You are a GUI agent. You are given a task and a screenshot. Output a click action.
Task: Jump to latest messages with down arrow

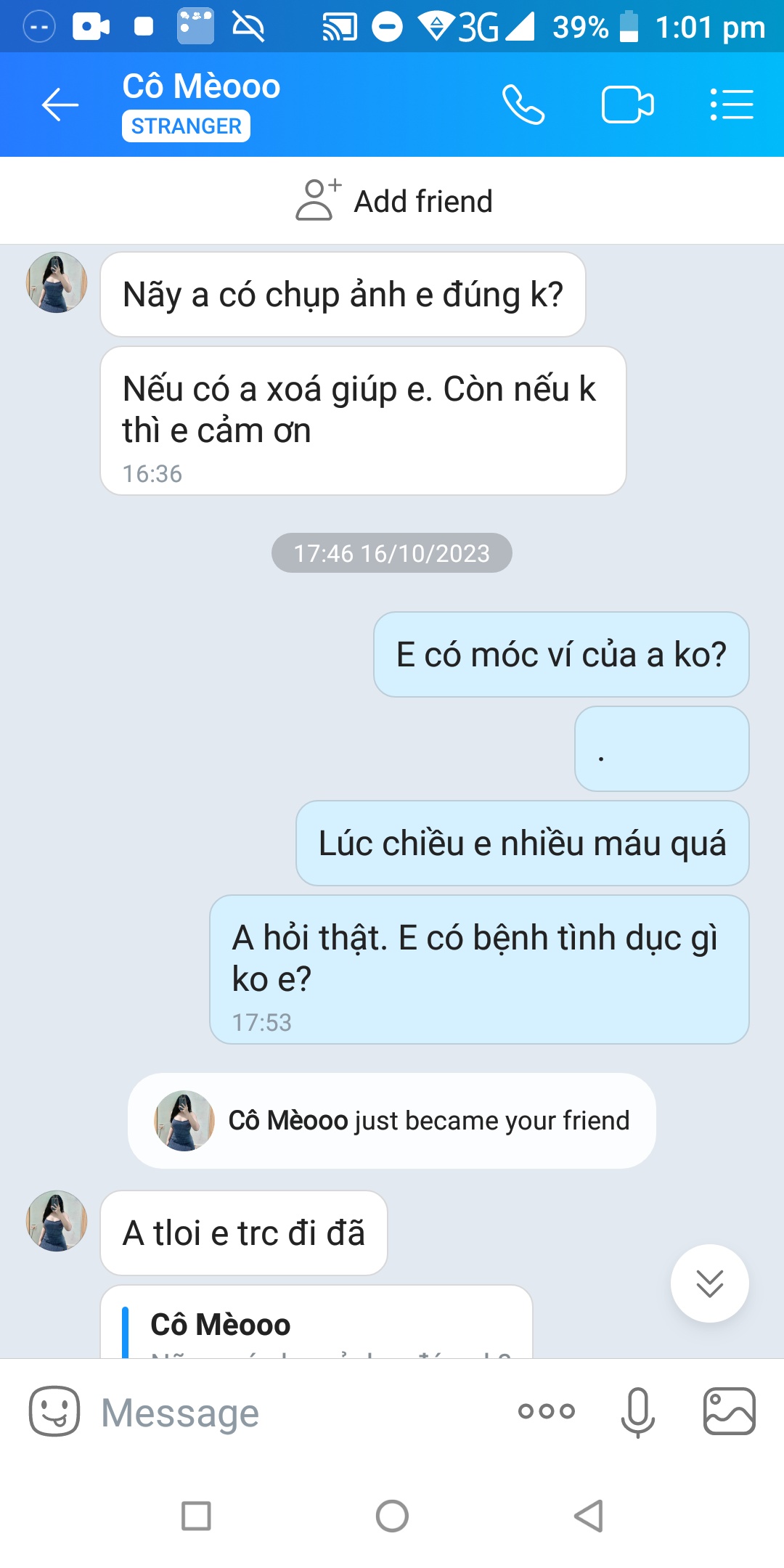click(x=709, y=1283)
